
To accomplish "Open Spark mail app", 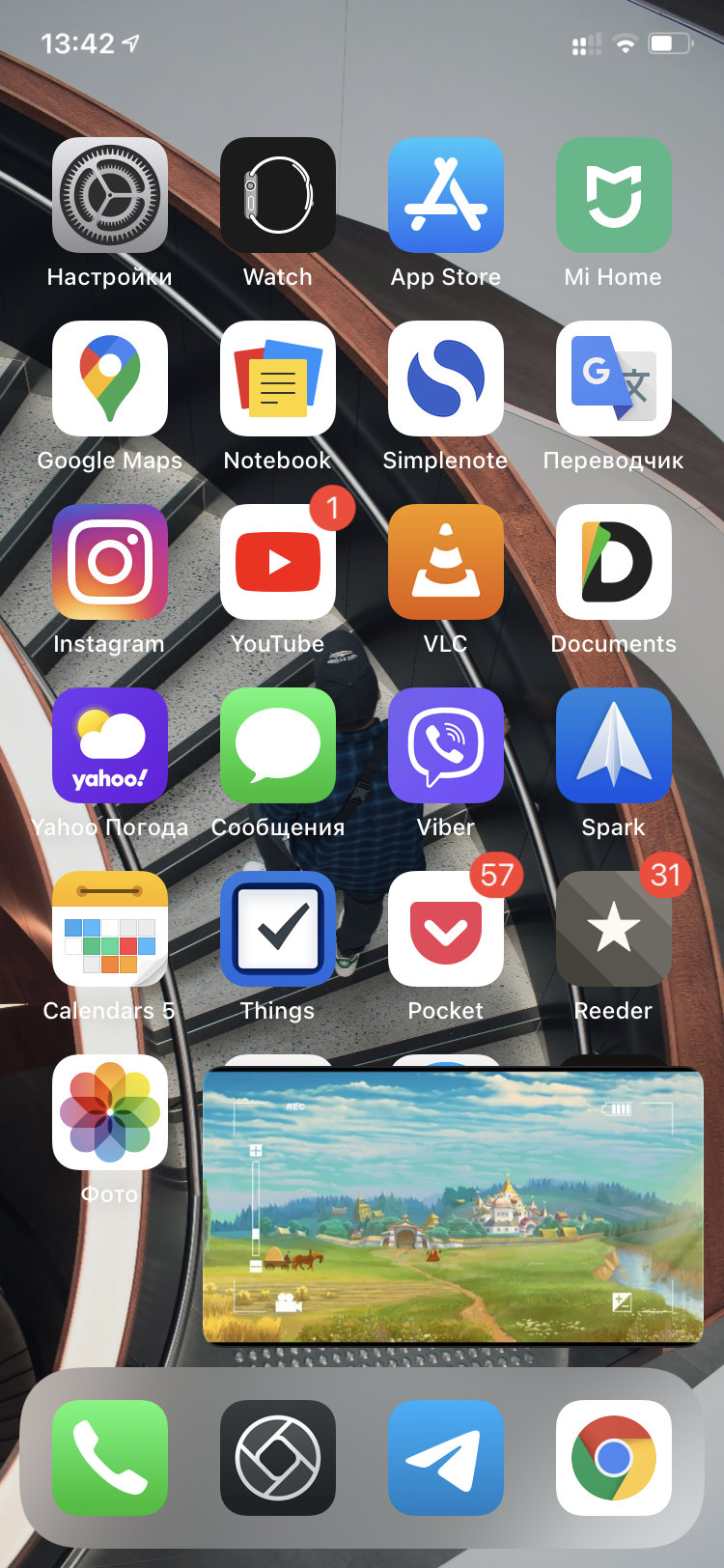I will (613, 745).
